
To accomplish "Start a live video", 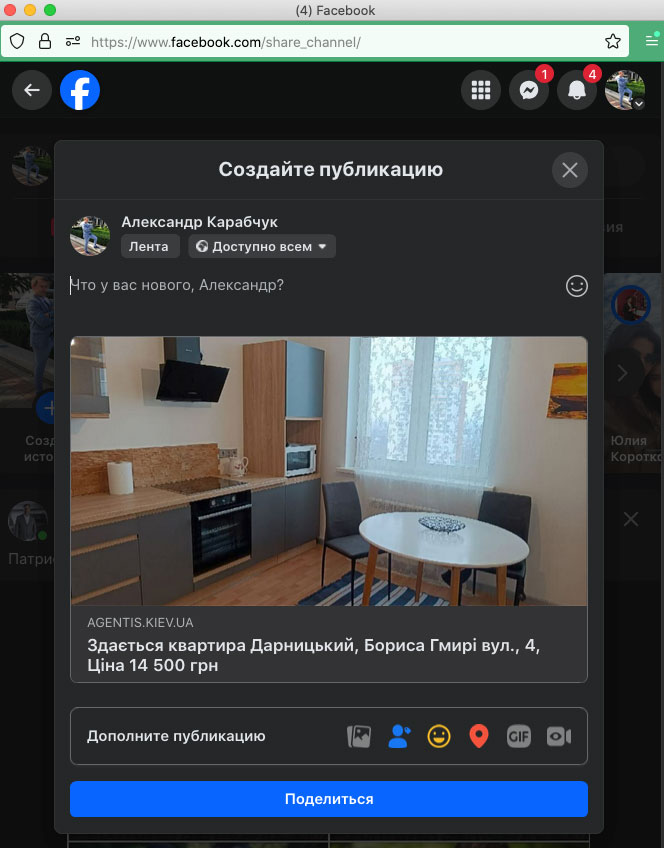I will point(558,737).
